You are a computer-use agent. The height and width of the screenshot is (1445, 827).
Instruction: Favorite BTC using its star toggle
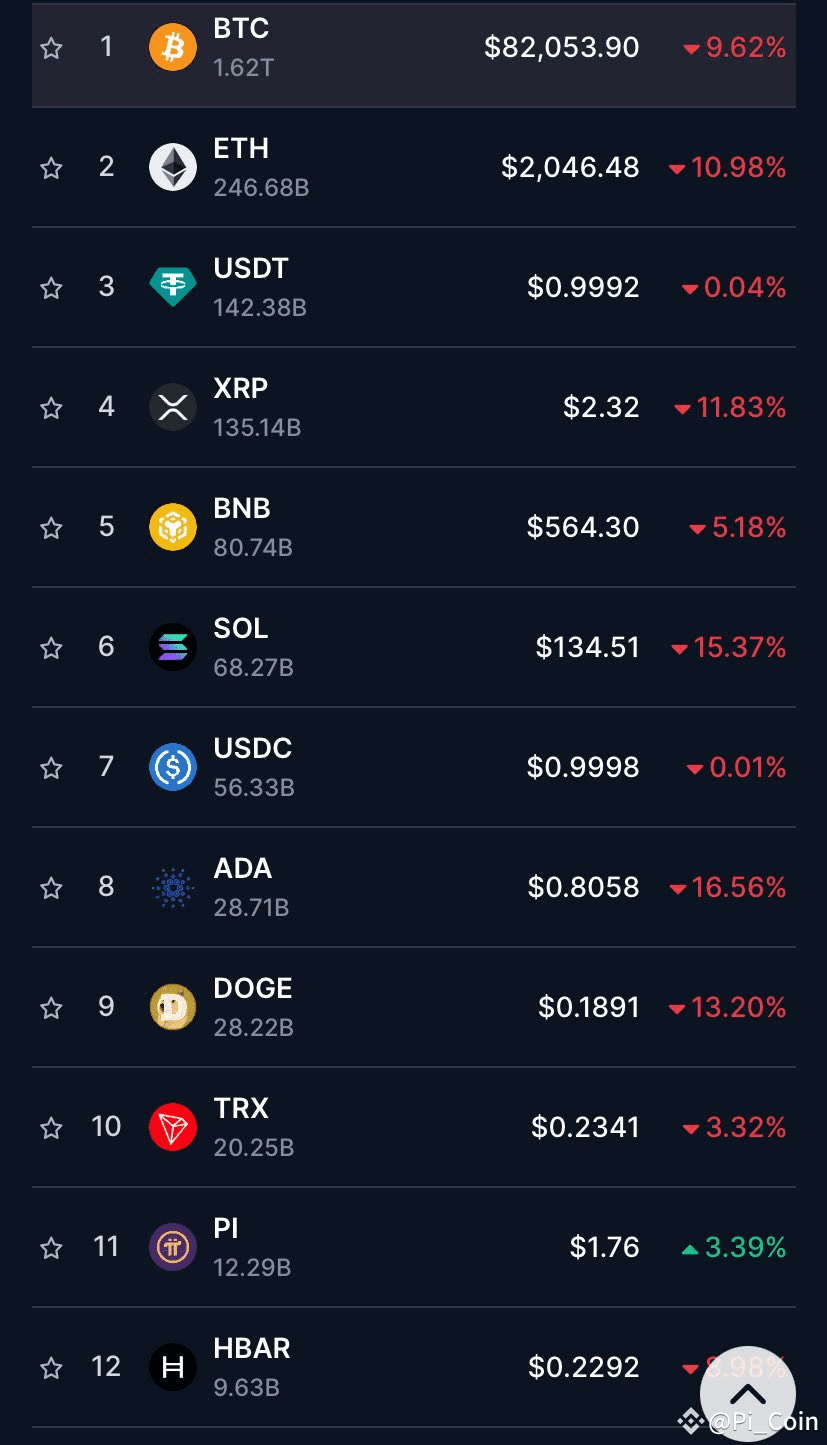click(x=50, y=46)
